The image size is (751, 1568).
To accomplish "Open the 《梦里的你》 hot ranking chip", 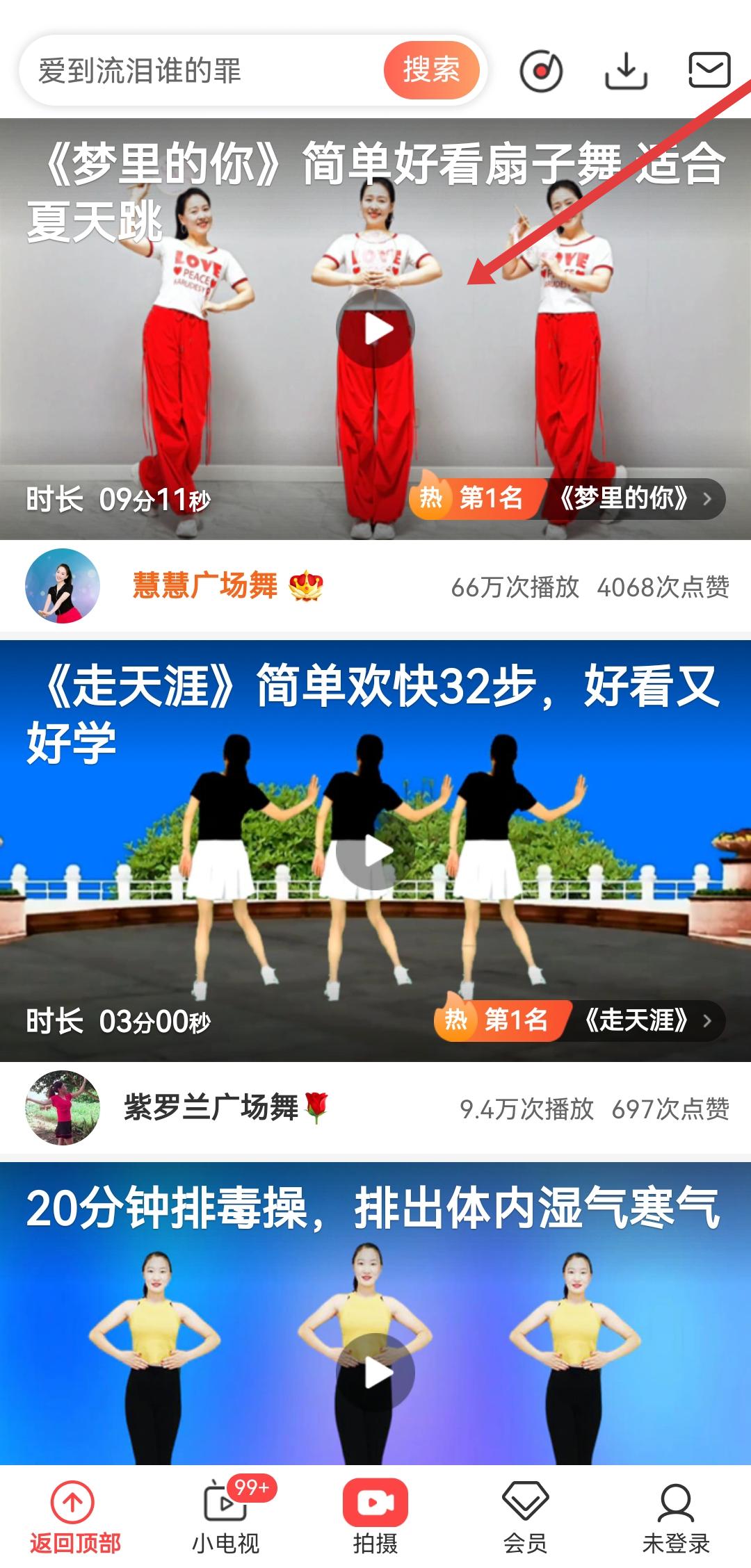I will [x=567, y=498].
